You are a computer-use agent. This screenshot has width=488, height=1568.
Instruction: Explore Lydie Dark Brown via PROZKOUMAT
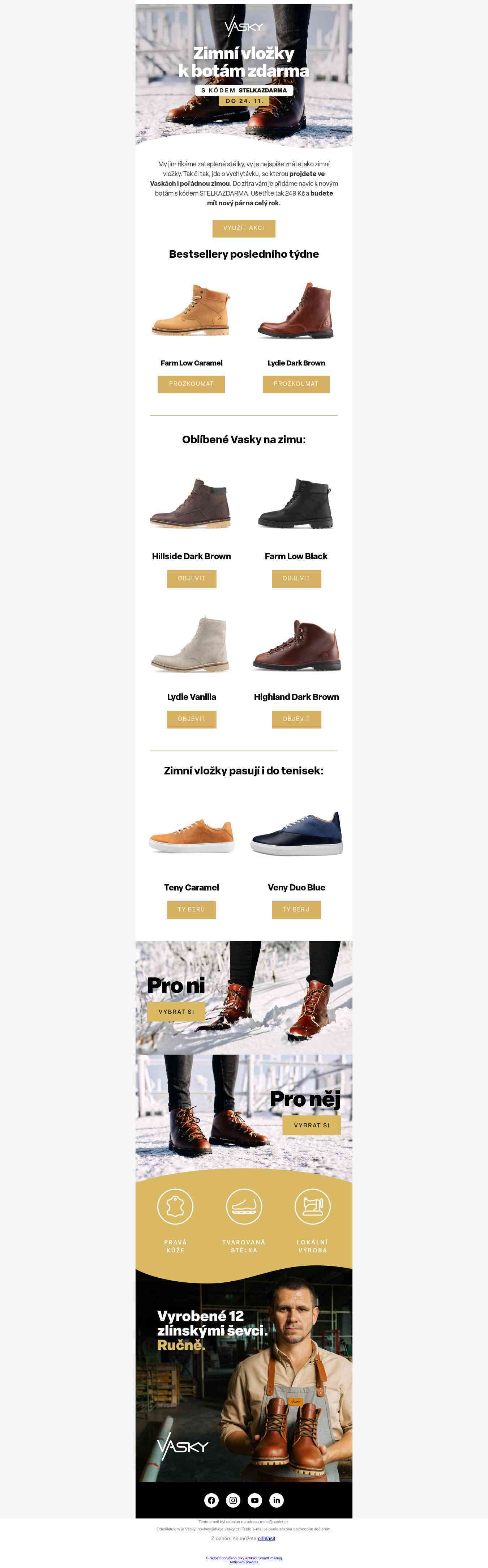tap(296, 384)
